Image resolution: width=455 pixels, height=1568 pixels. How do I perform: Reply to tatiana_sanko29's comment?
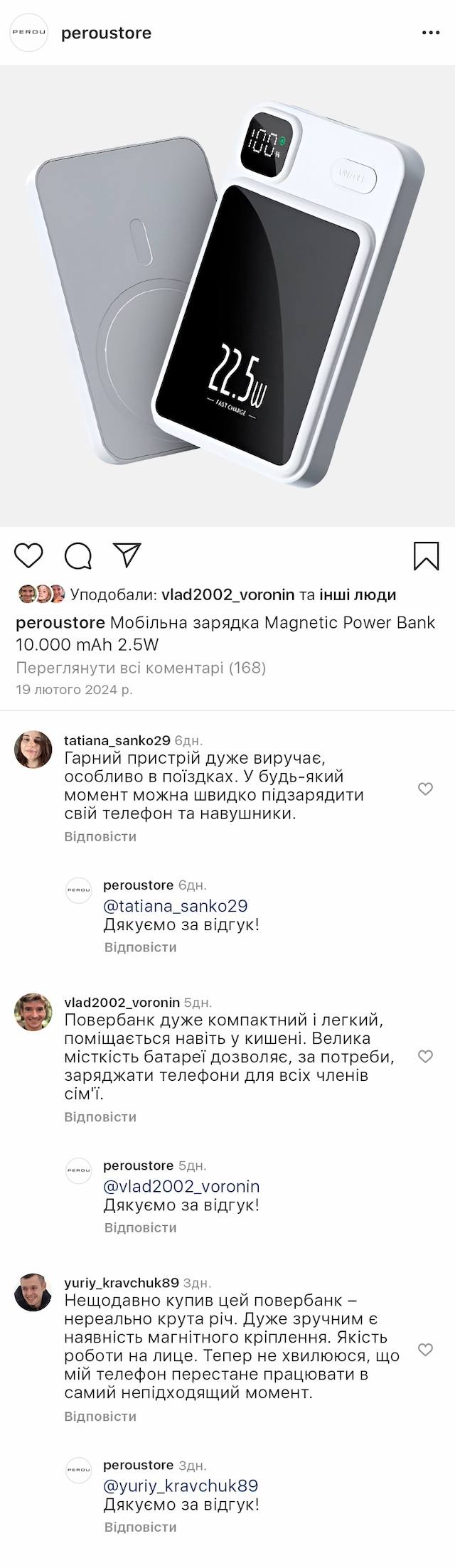100,836
